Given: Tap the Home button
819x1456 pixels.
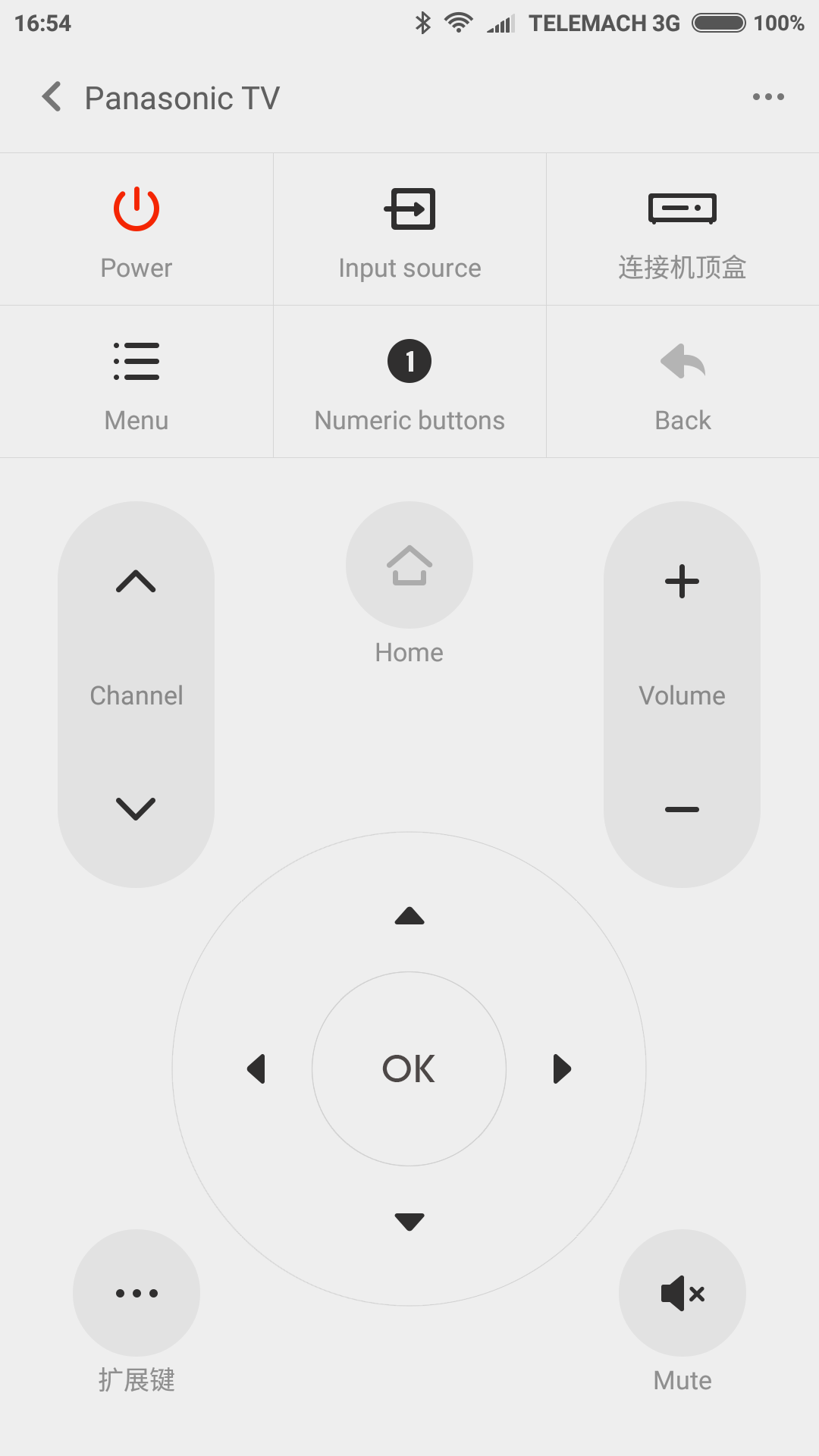Looking at the screenshot, I should [409, 565].
